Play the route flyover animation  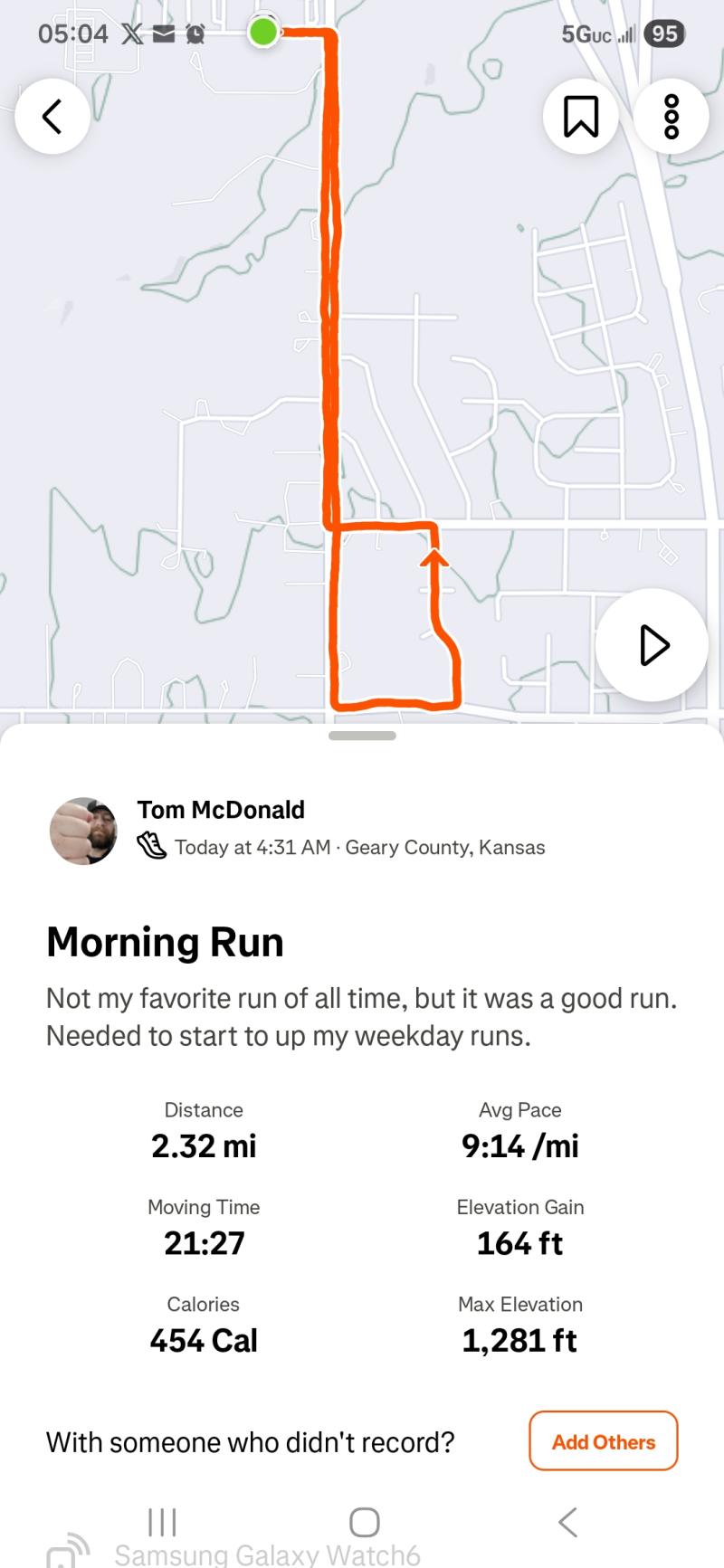[652, 645]
